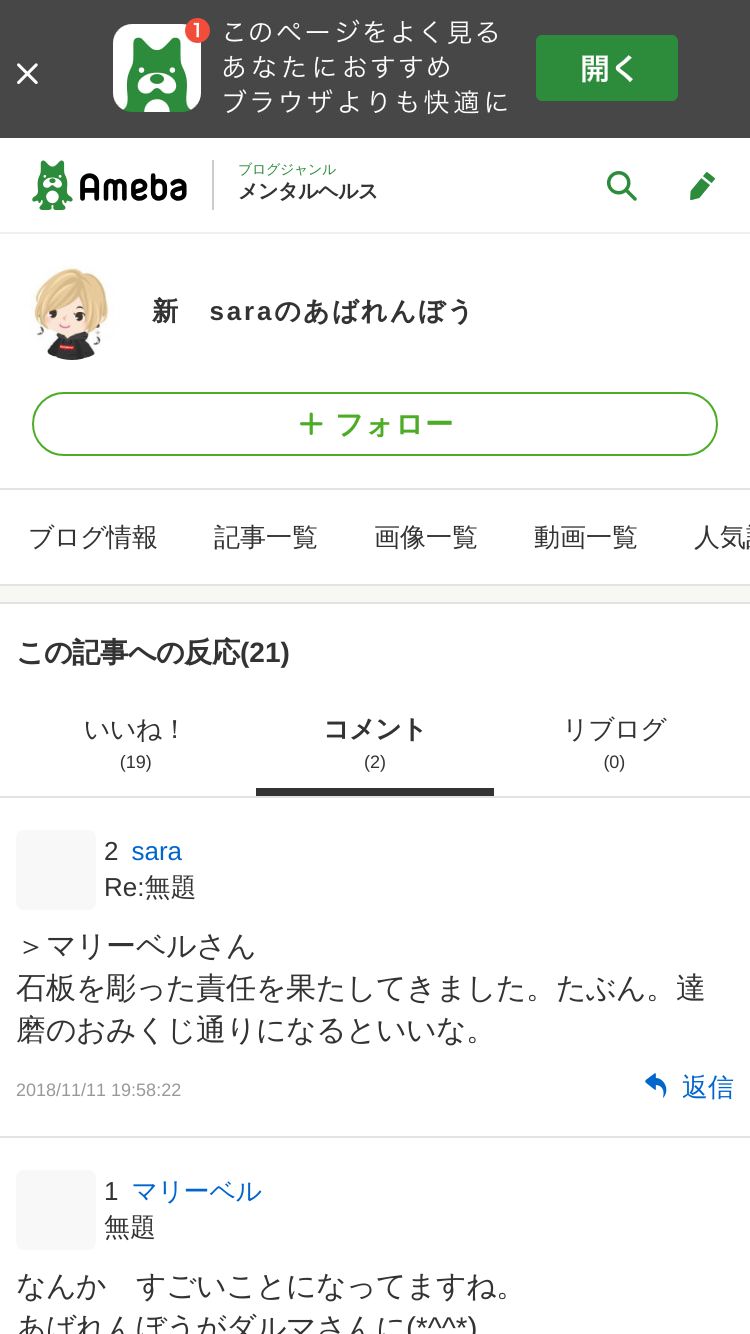
Task: Select the 画像一覧 tab
Action: (426, 537)
